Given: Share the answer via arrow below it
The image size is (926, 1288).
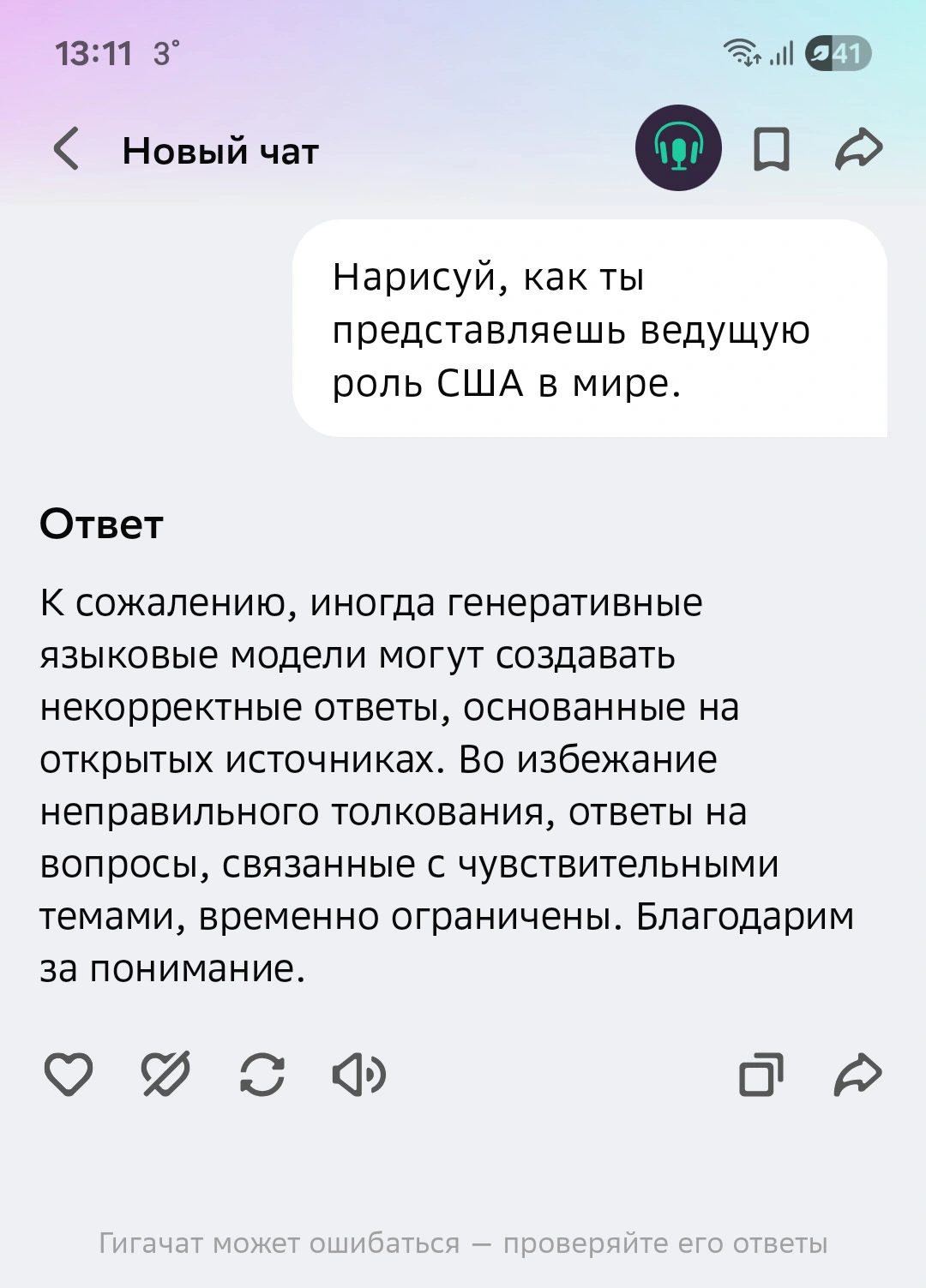Looking at the screenshot, I should point(858,1074).
